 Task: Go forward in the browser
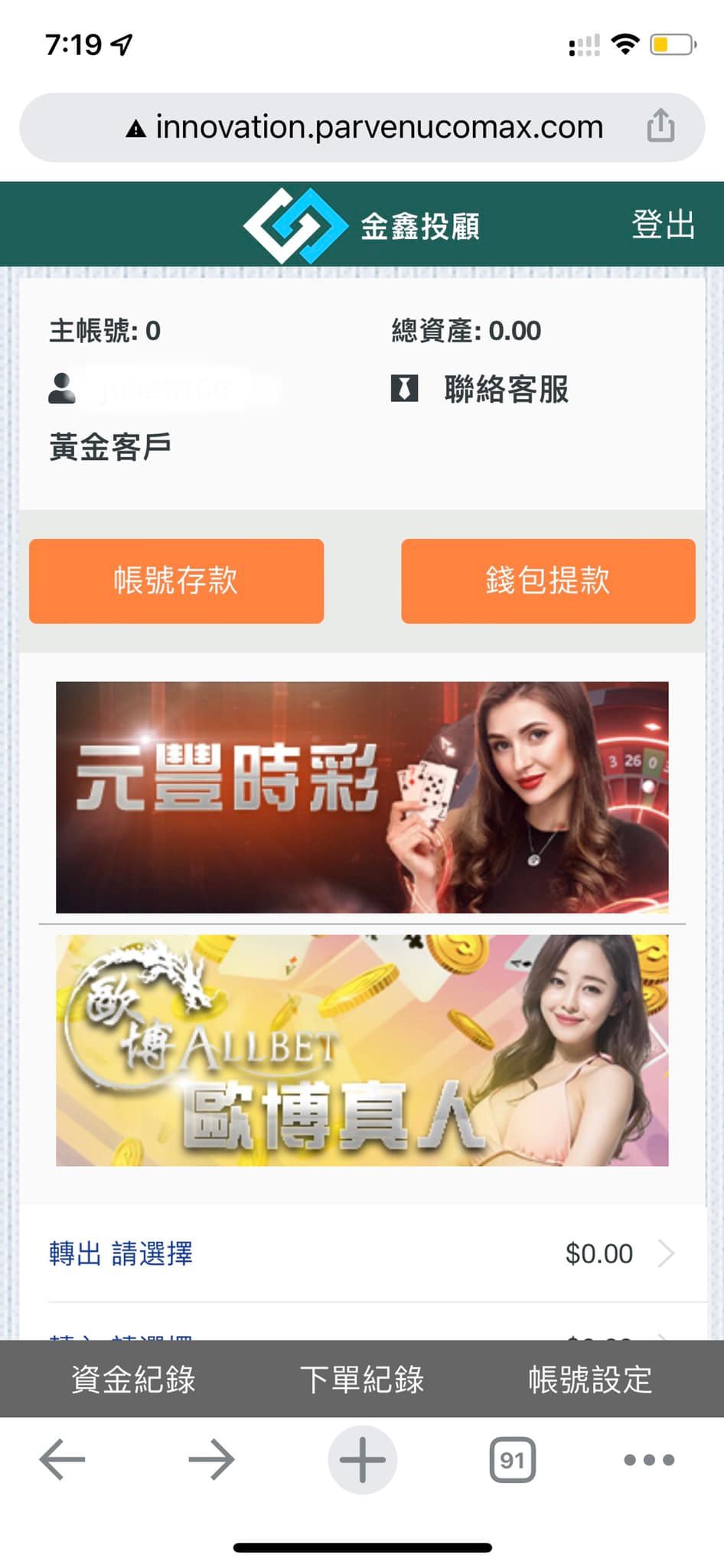click(x=211, y=1459)
